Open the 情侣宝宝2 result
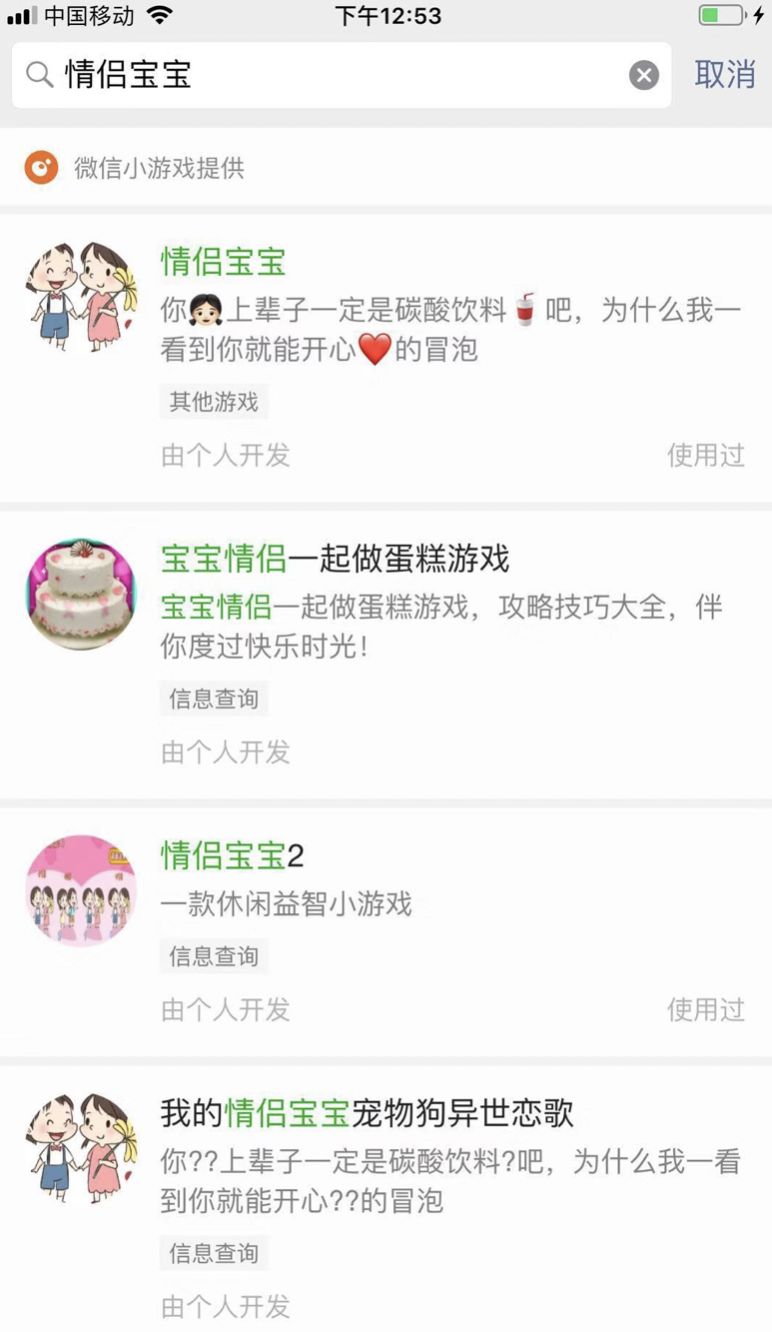The image size is (772, 1332). point(231,857)
